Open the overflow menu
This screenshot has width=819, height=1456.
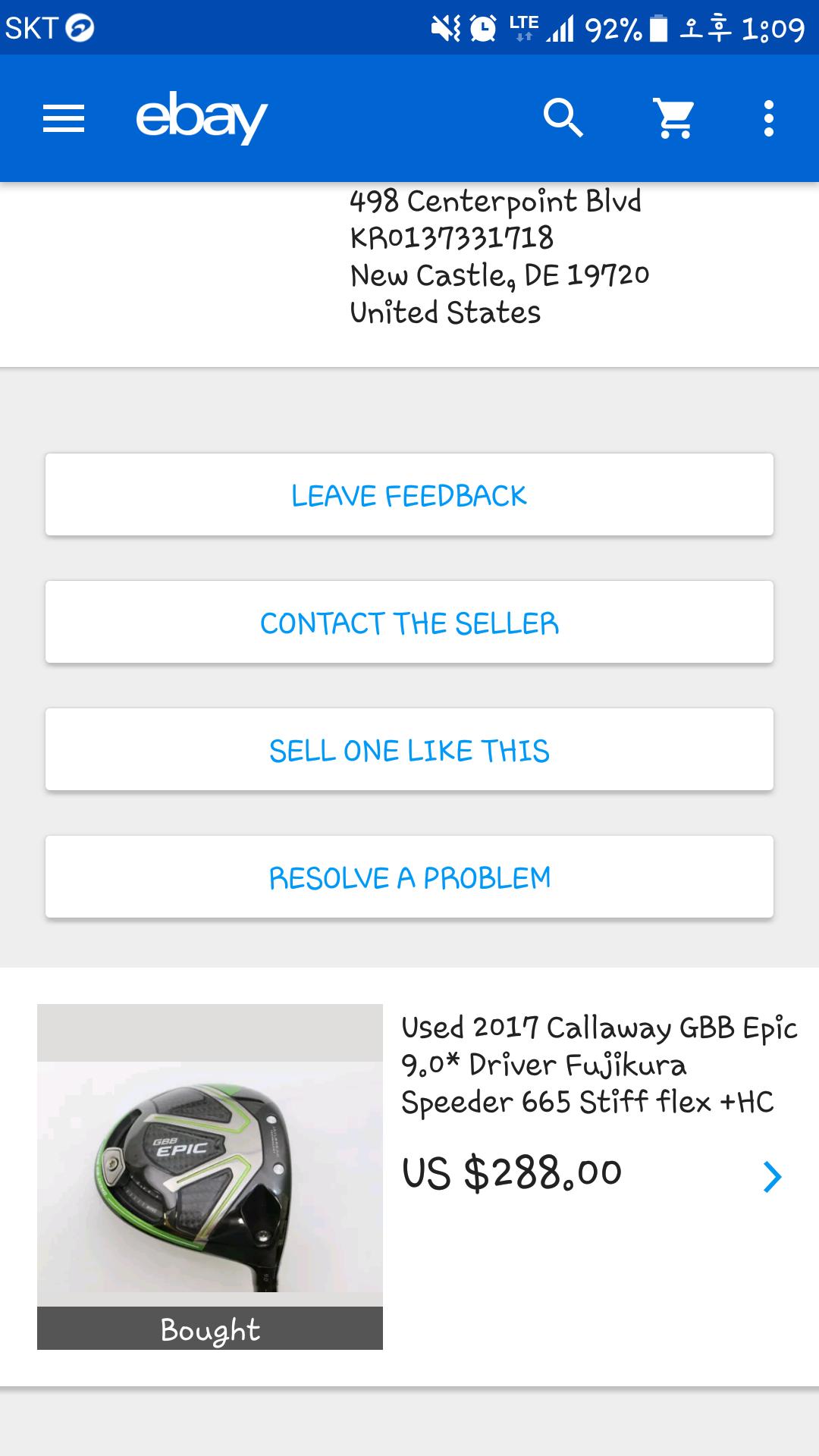(769, 118)
